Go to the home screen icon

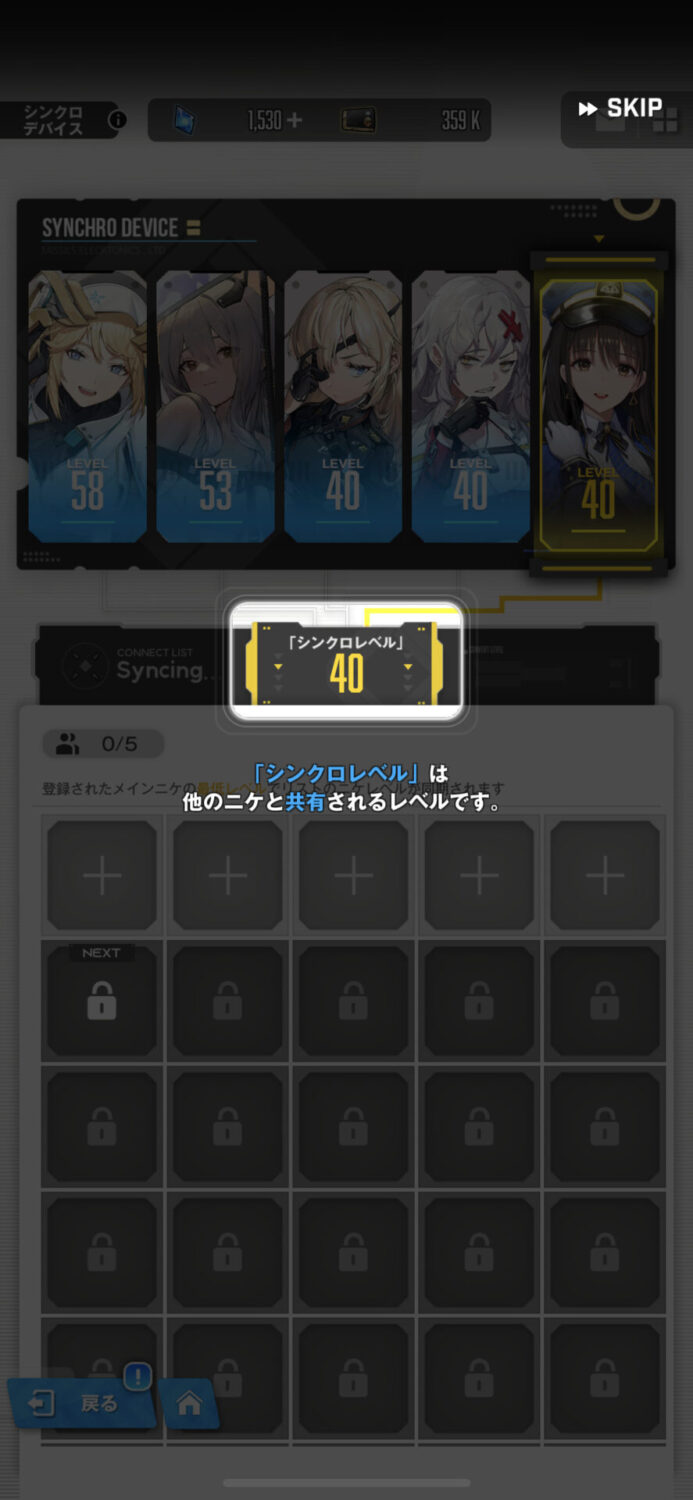pyautogui.click(x=189, y=1404)
